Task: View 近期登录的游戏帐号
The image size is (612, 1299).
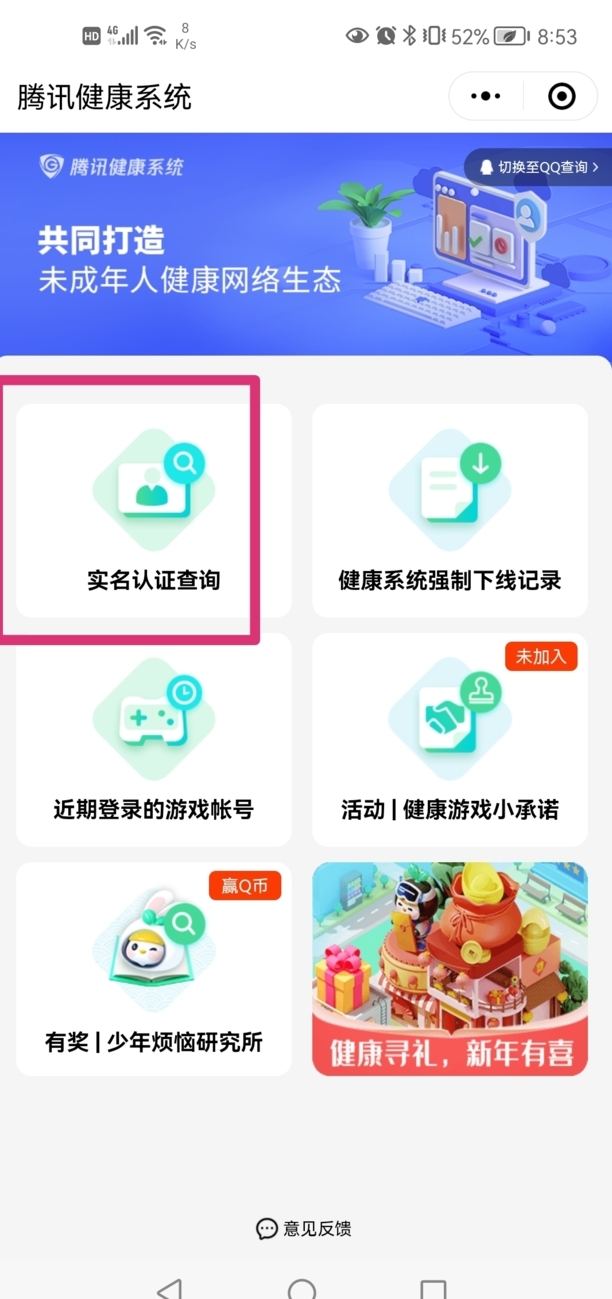Action: click(153, 740)
